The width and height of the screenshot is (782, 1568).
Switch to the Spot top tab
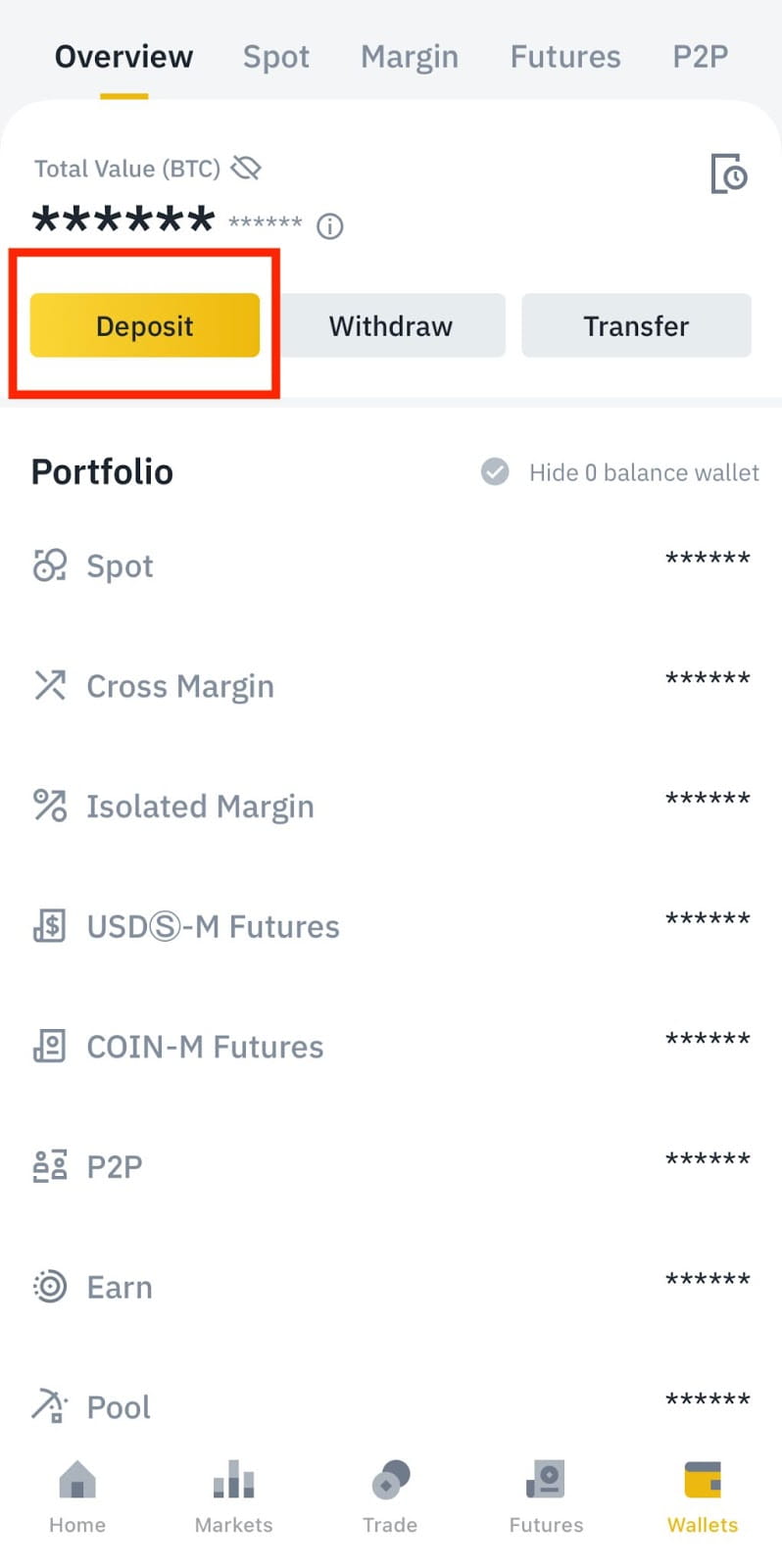[275, 57]
